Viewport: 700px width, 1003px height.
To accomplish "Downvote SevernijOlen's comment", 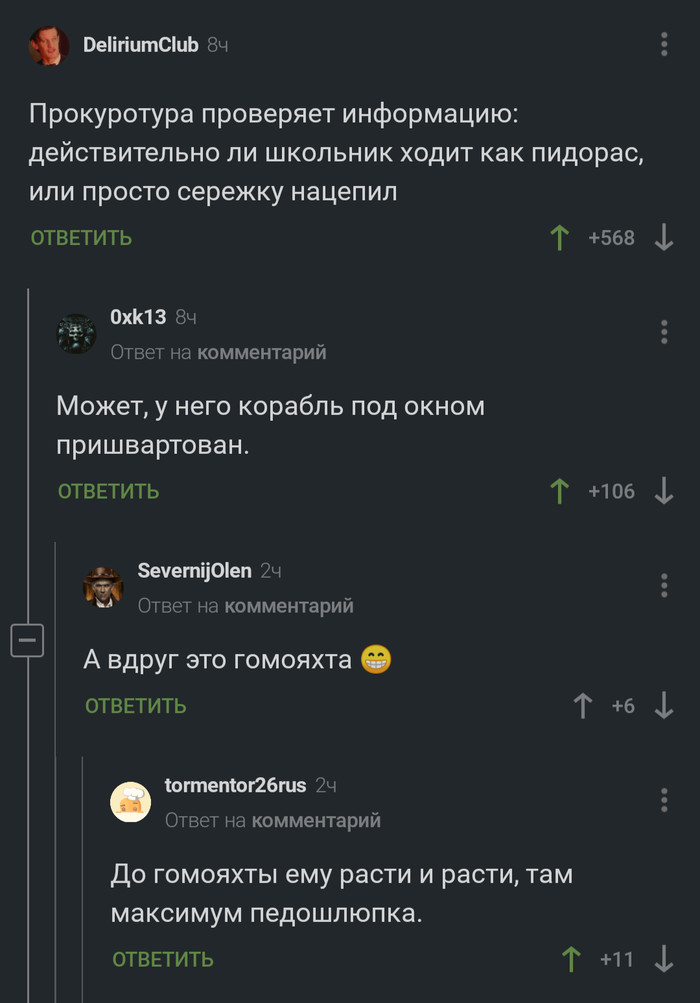I will 663,706.
